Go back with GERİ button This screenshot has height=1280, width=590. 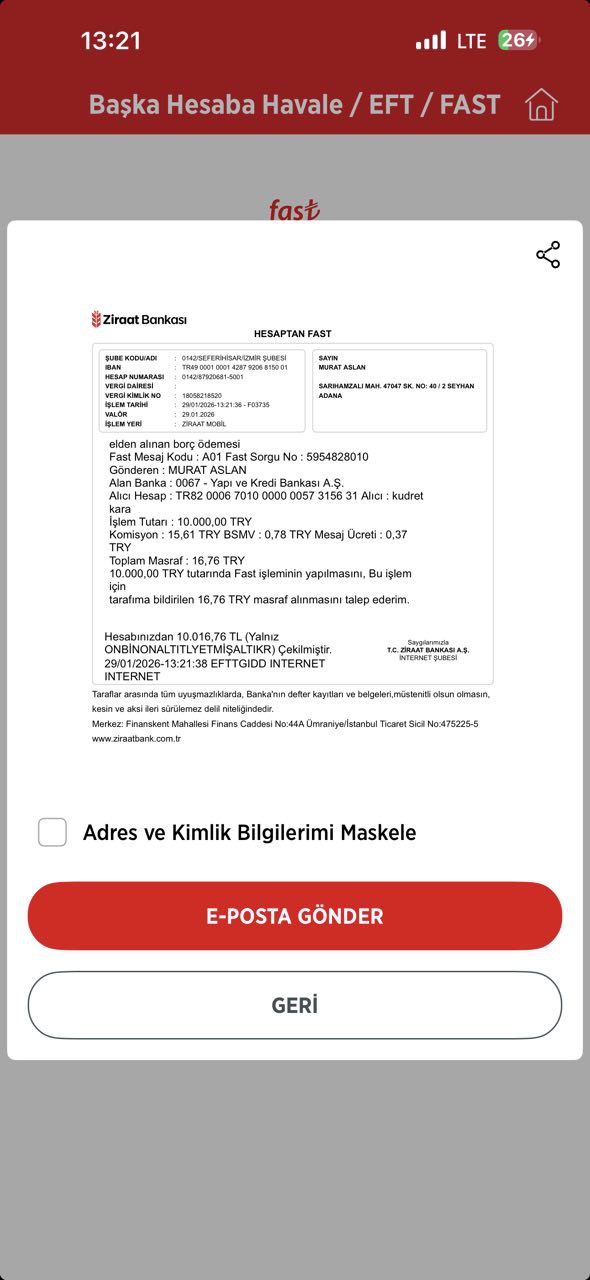[x=295, y=1005]
